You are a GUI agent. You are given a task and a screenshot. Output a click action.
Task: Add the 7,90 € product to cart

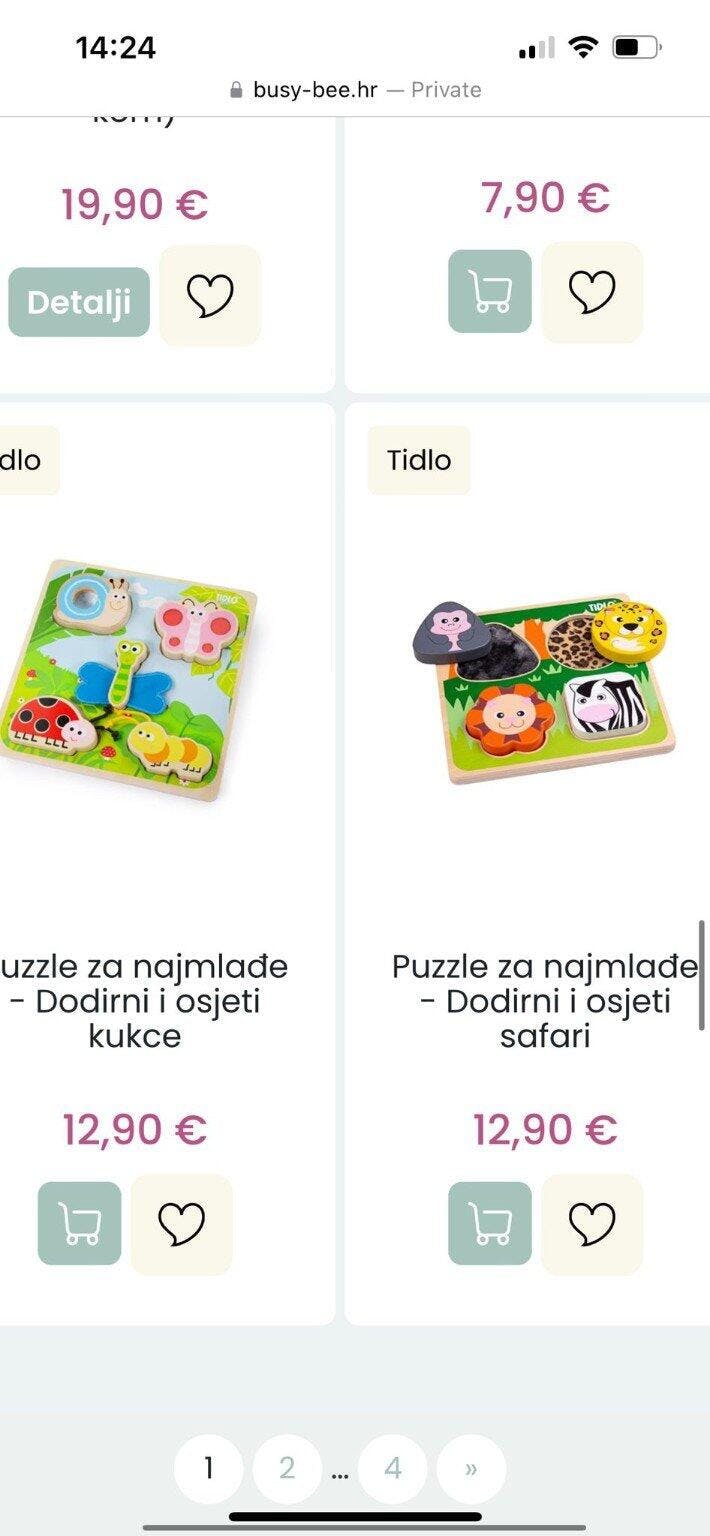490,291
